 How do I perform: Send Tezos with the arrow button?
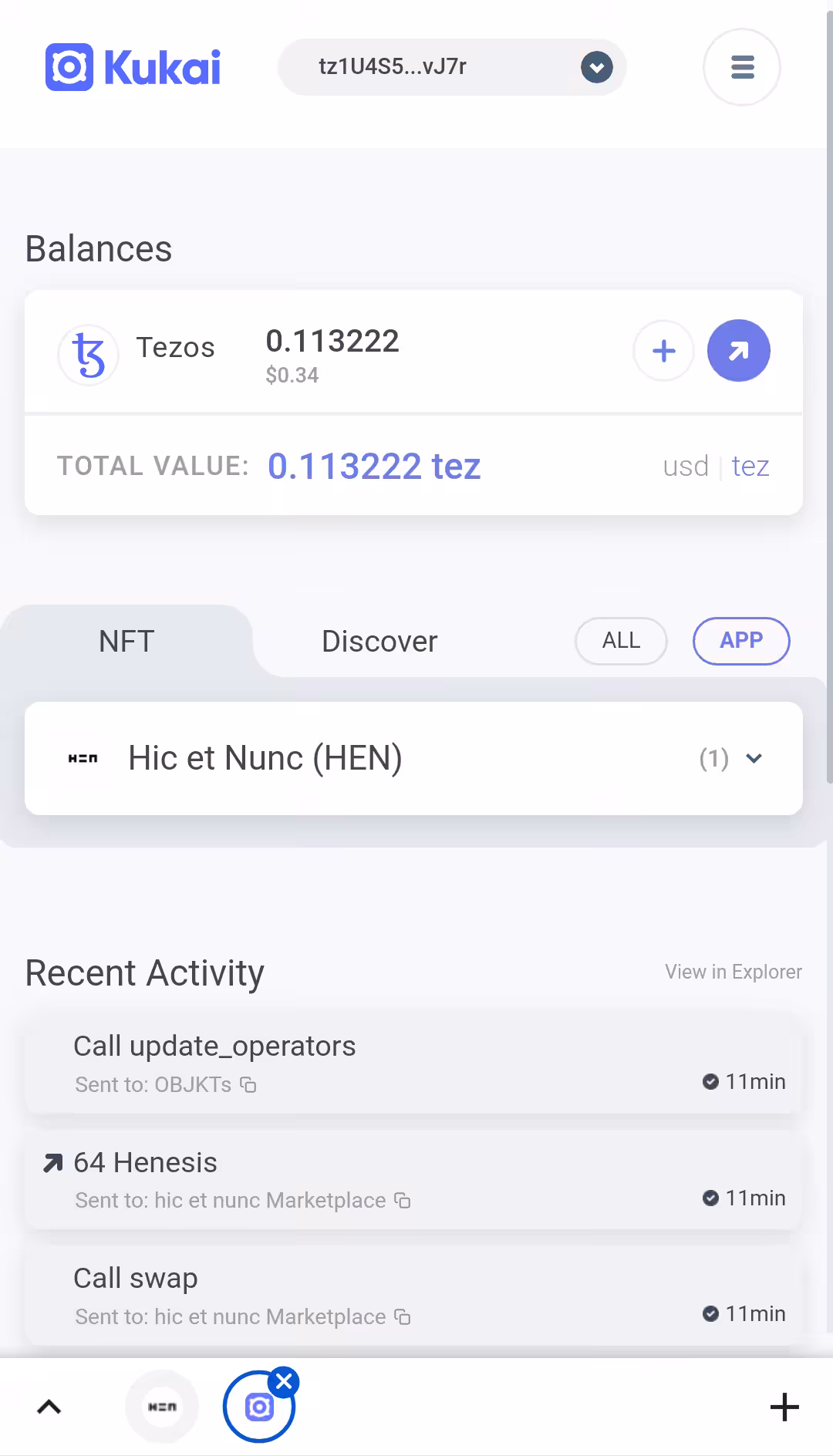739,351
